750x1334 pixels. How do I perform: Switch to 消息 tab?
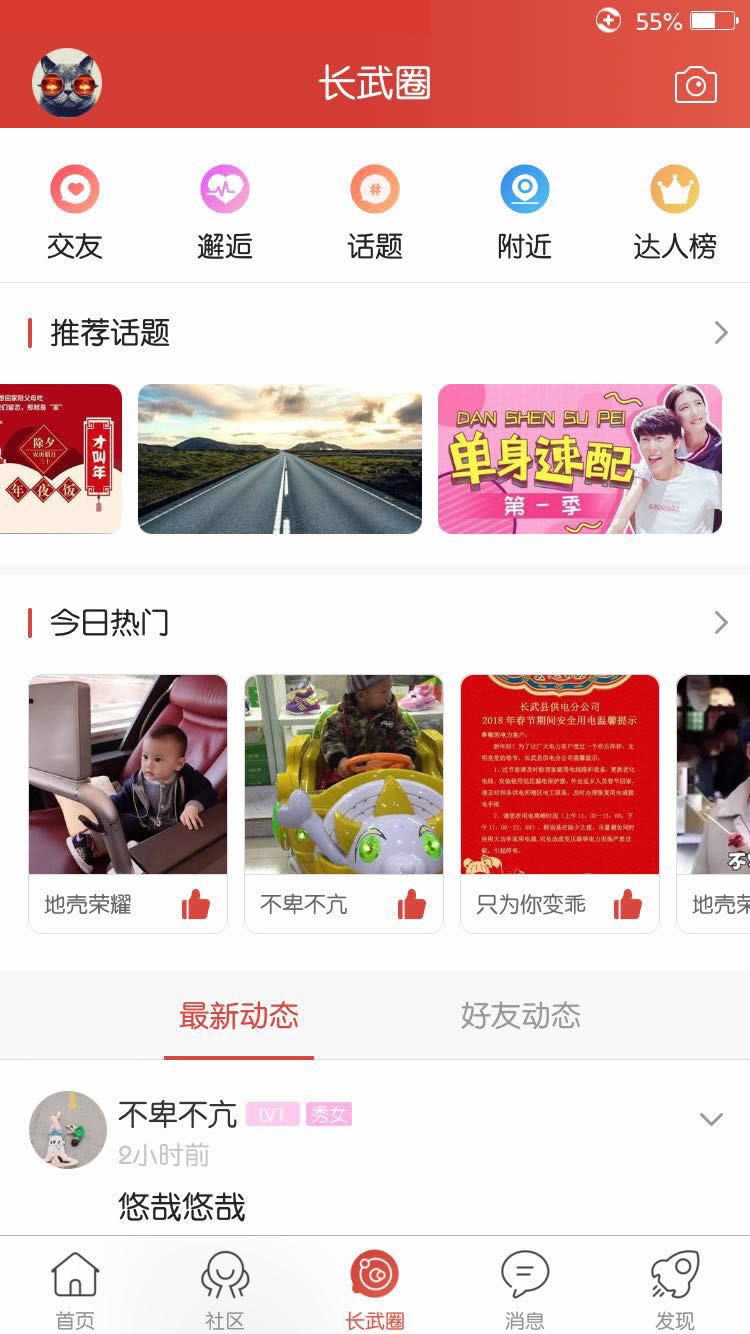click(525, 1290)
